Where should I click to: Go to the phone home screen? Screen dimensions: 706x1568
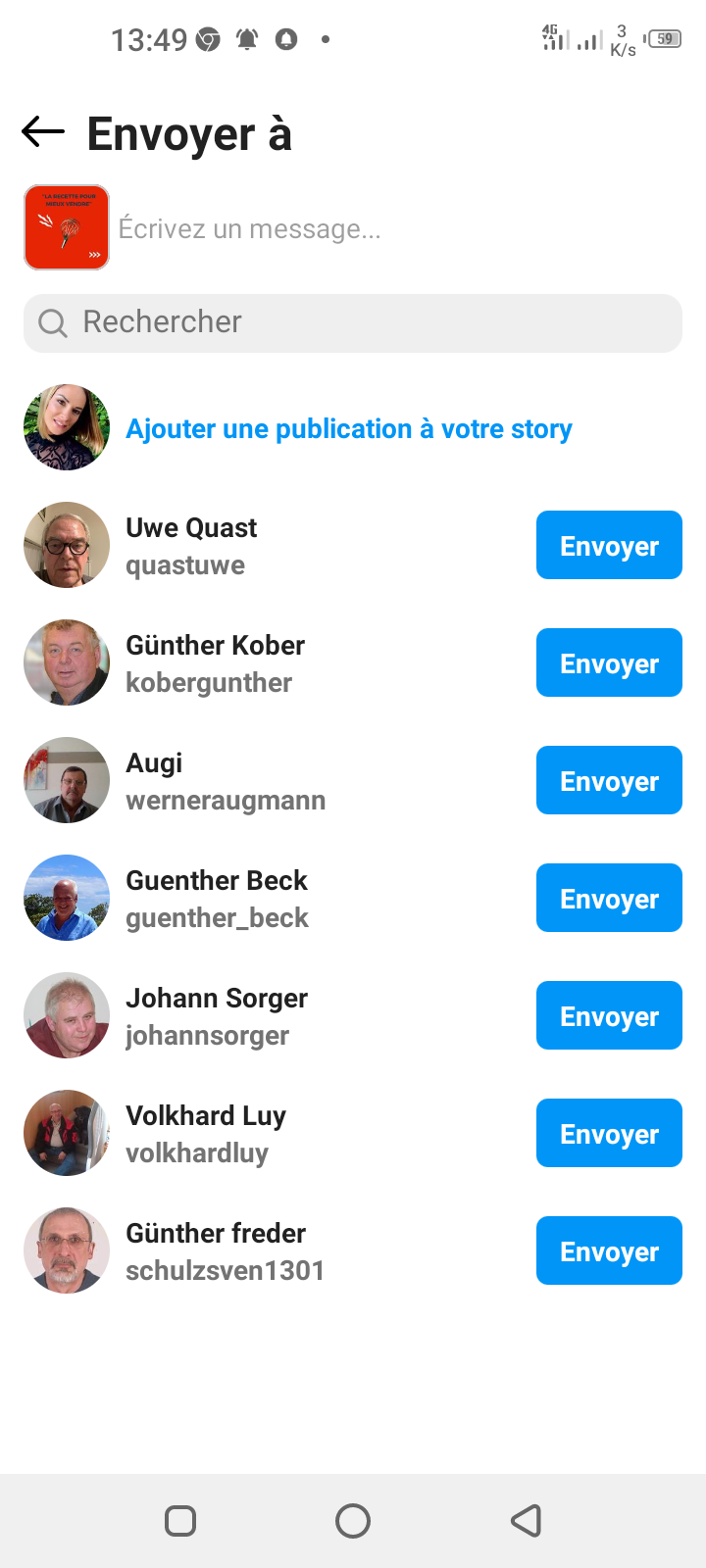(x=353, y=1521)
